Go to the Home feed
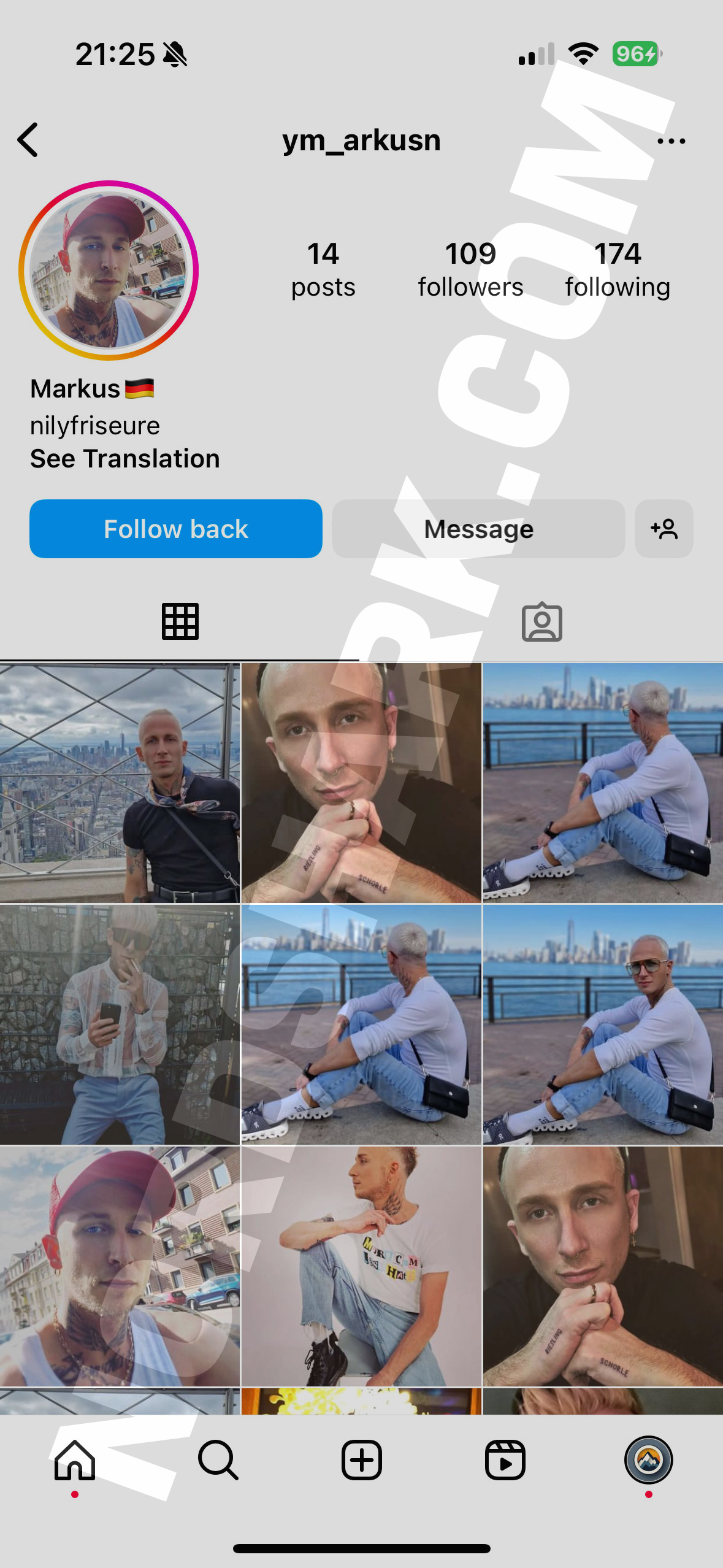This screenshot has height=1568, width=723. tap(75, 1460)
